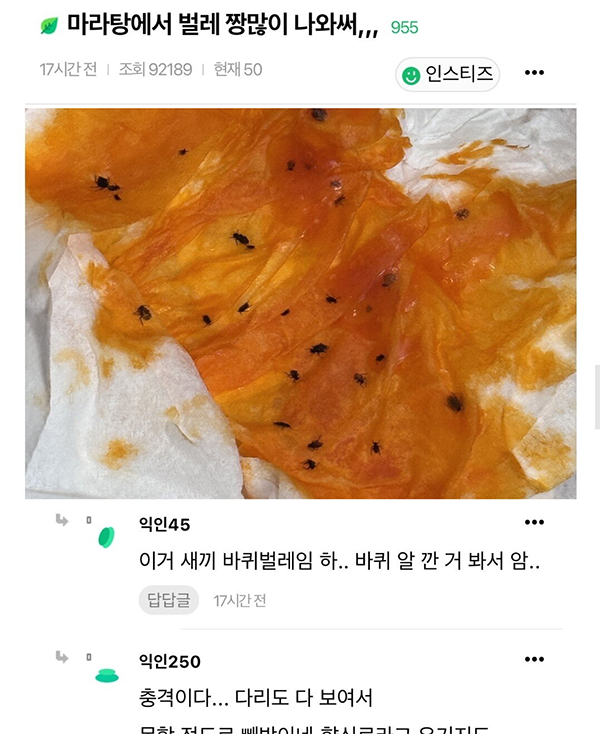
Task: Tap the 인스티즈 button
Action: click(x=448, y=74)
